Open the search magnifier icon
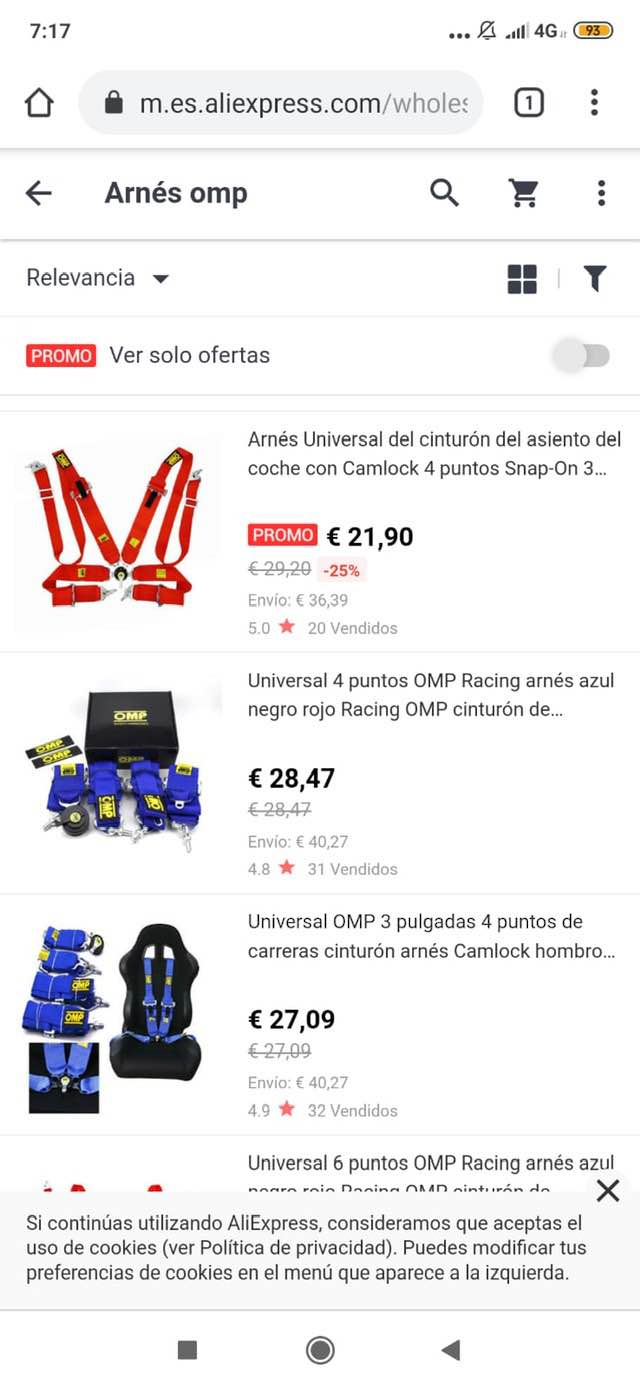This screenshot has height=1387, width=640. click(x=444, y=193)
